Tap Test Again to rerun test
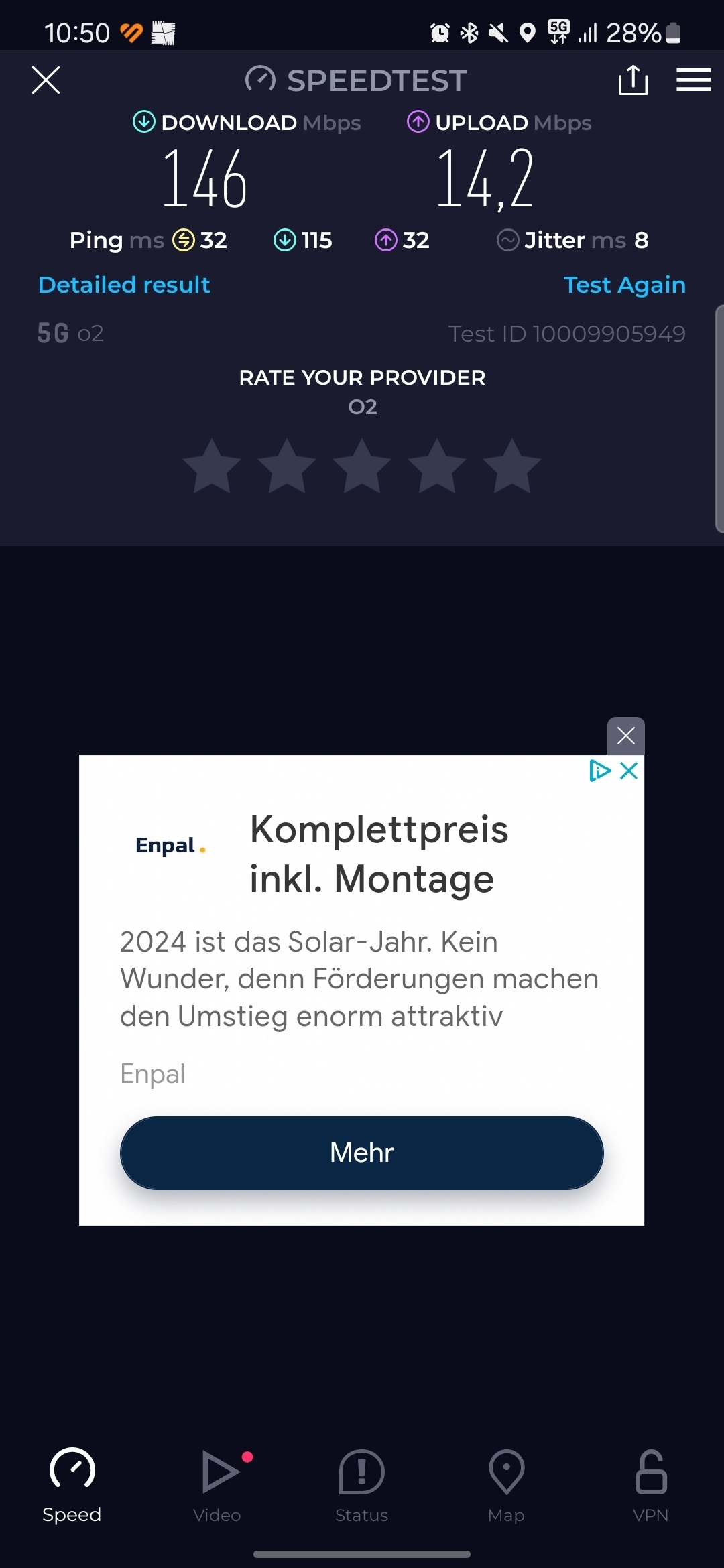 (624, 285)
